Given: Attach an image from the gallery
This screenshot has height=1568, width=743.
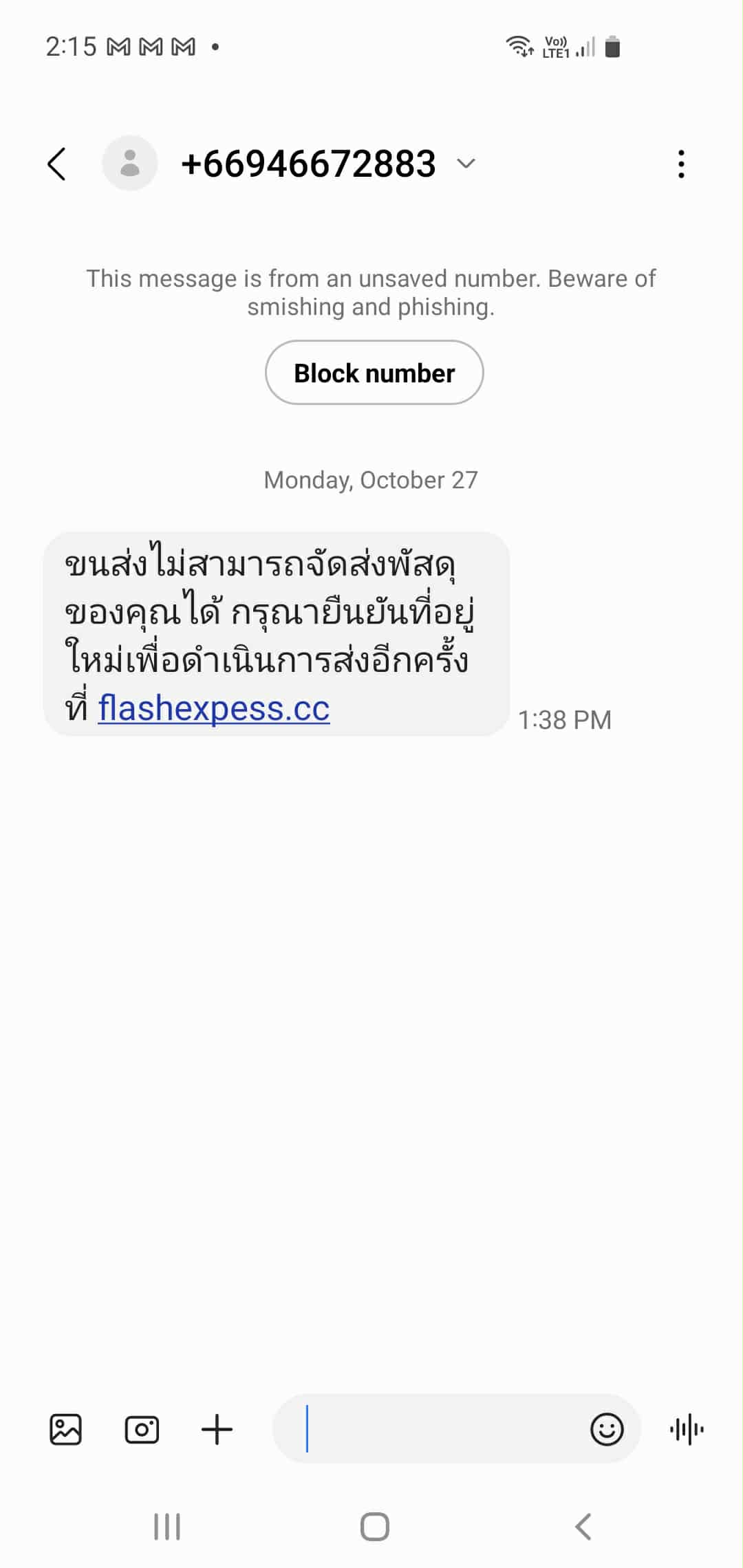Looking at the screenshot, I should tap(66, 1430).
